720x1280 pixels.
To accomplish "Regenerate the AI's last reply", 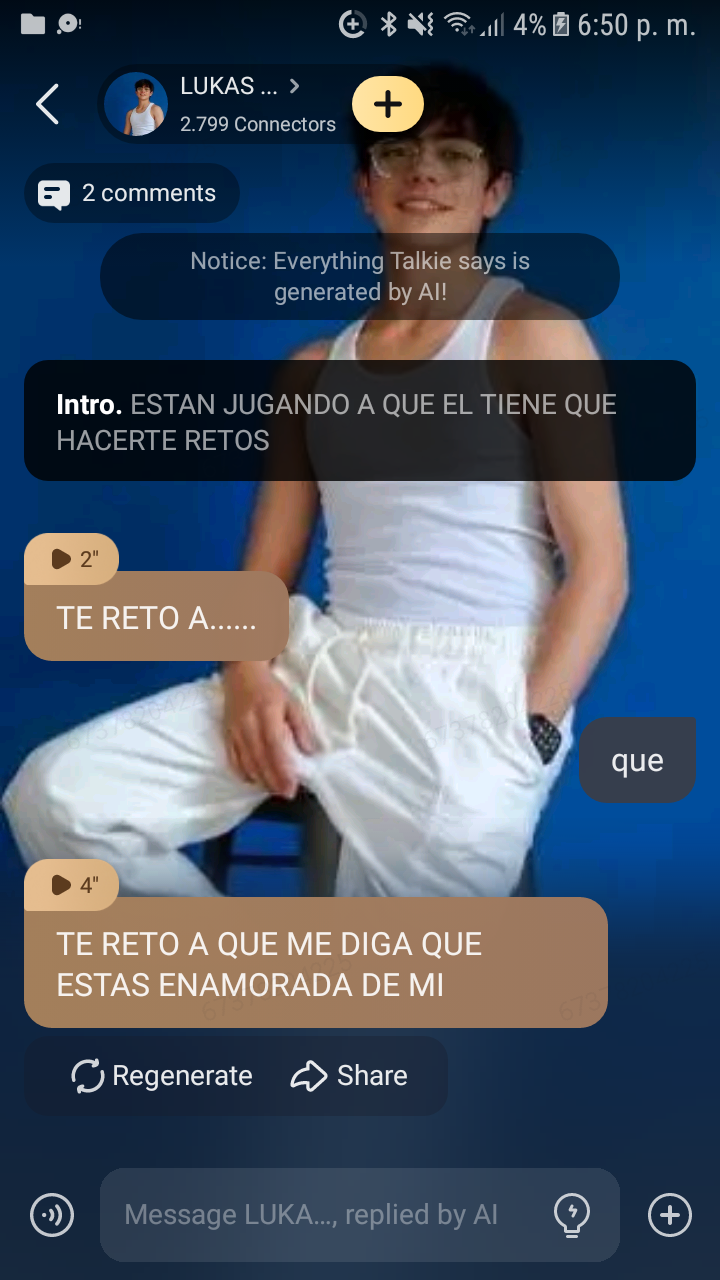I will tap(163, 1076).
